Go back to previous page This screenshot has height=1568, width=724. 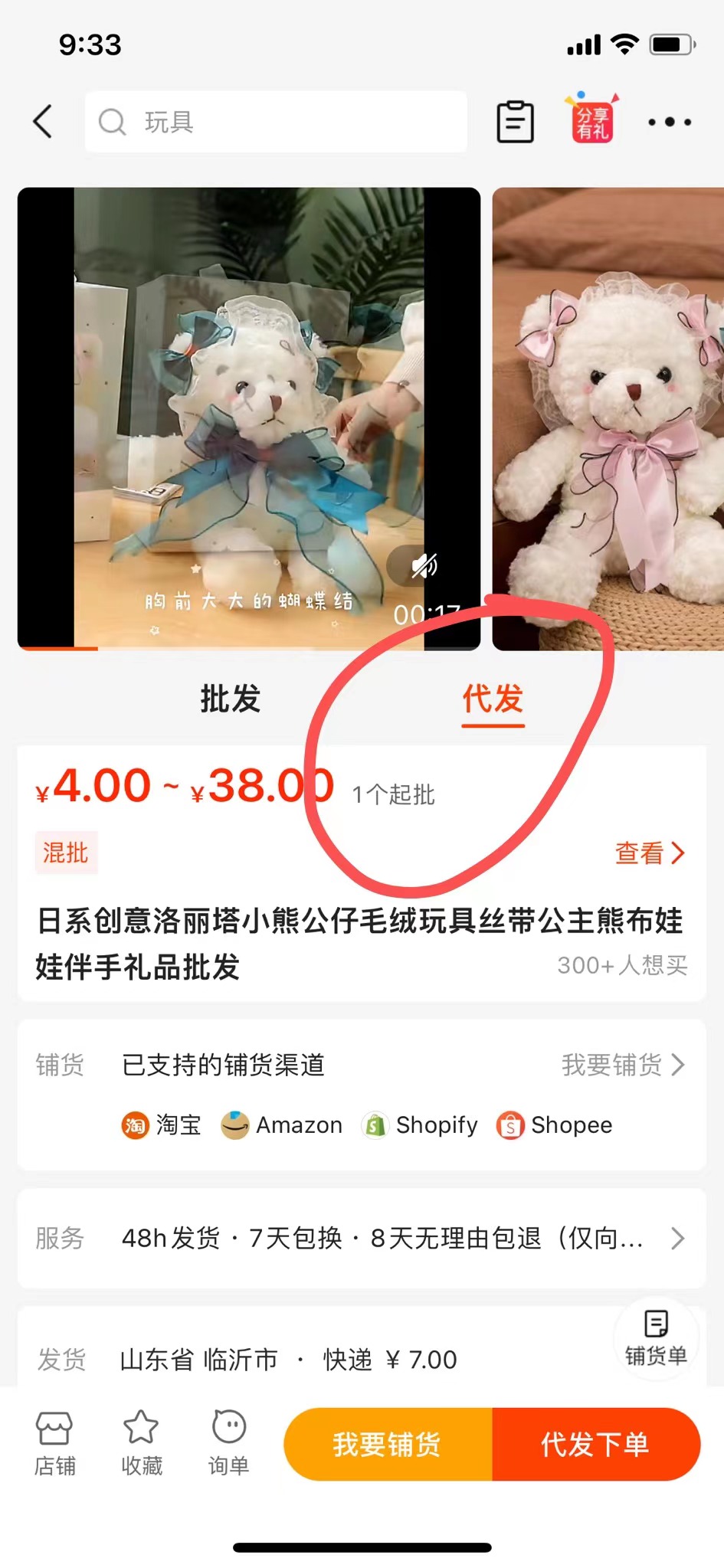click(x=43, y=122)
